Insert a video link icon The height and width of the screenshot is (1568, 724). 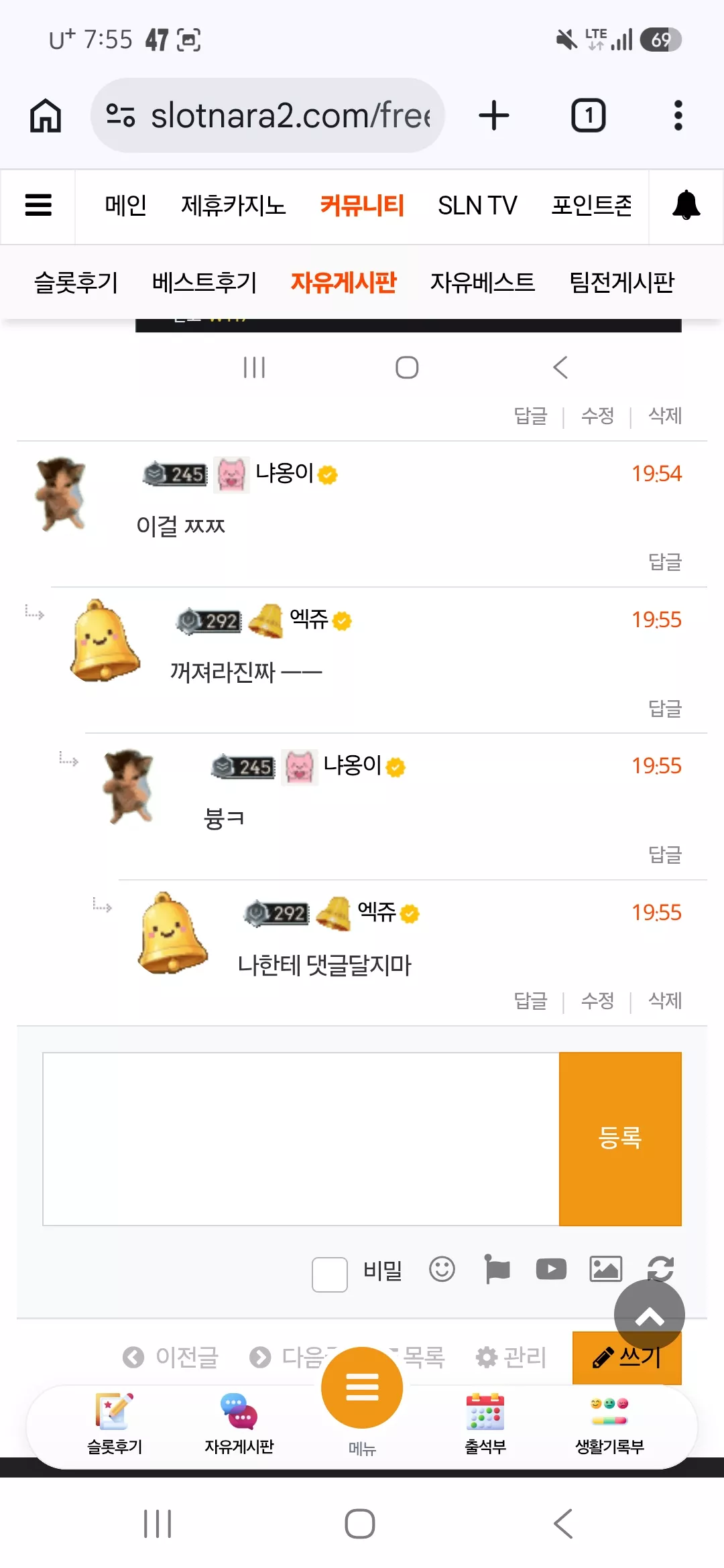(551, 1269)
